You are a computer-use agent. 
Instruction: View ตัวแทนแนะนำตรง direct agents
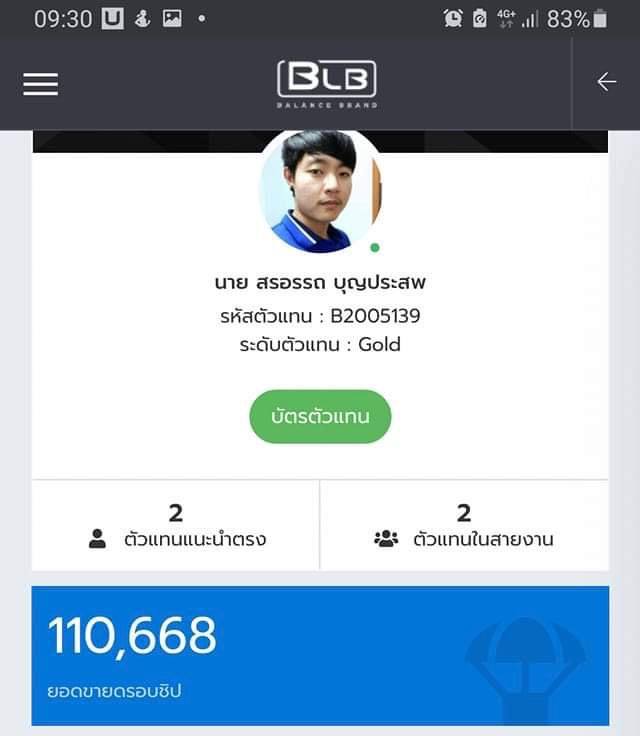pyautogui.click(x=176, y=526)
